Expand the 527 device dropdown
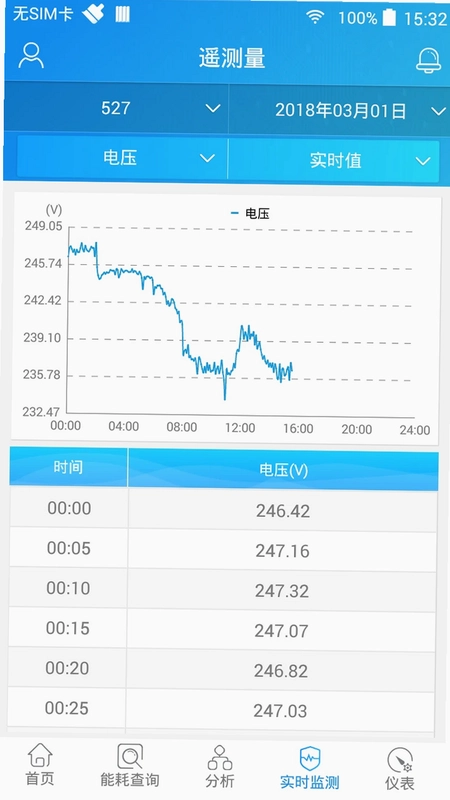This screenshot has height=800, width=450. pos(116,109)
